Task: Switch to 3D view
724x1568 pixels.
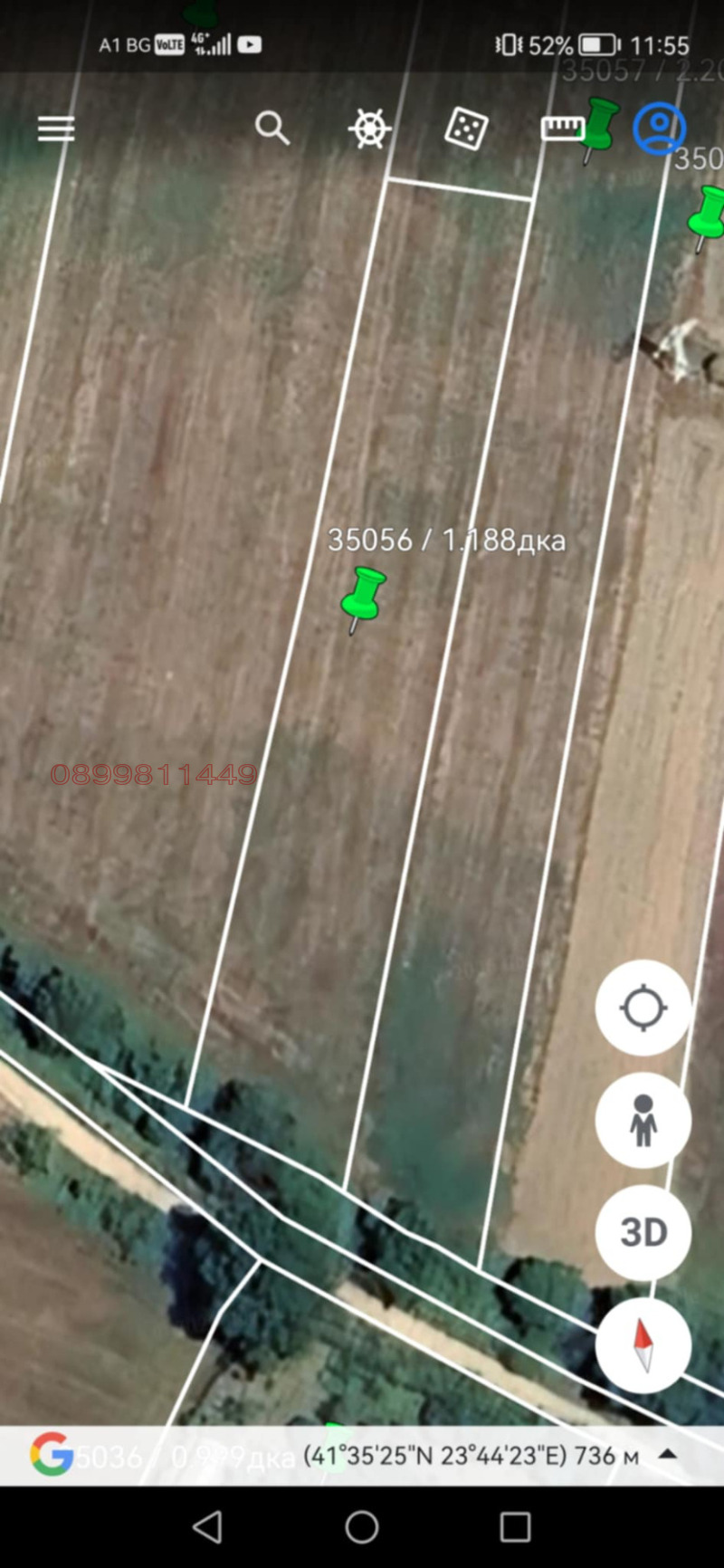Action: (x=643, y=1232)
